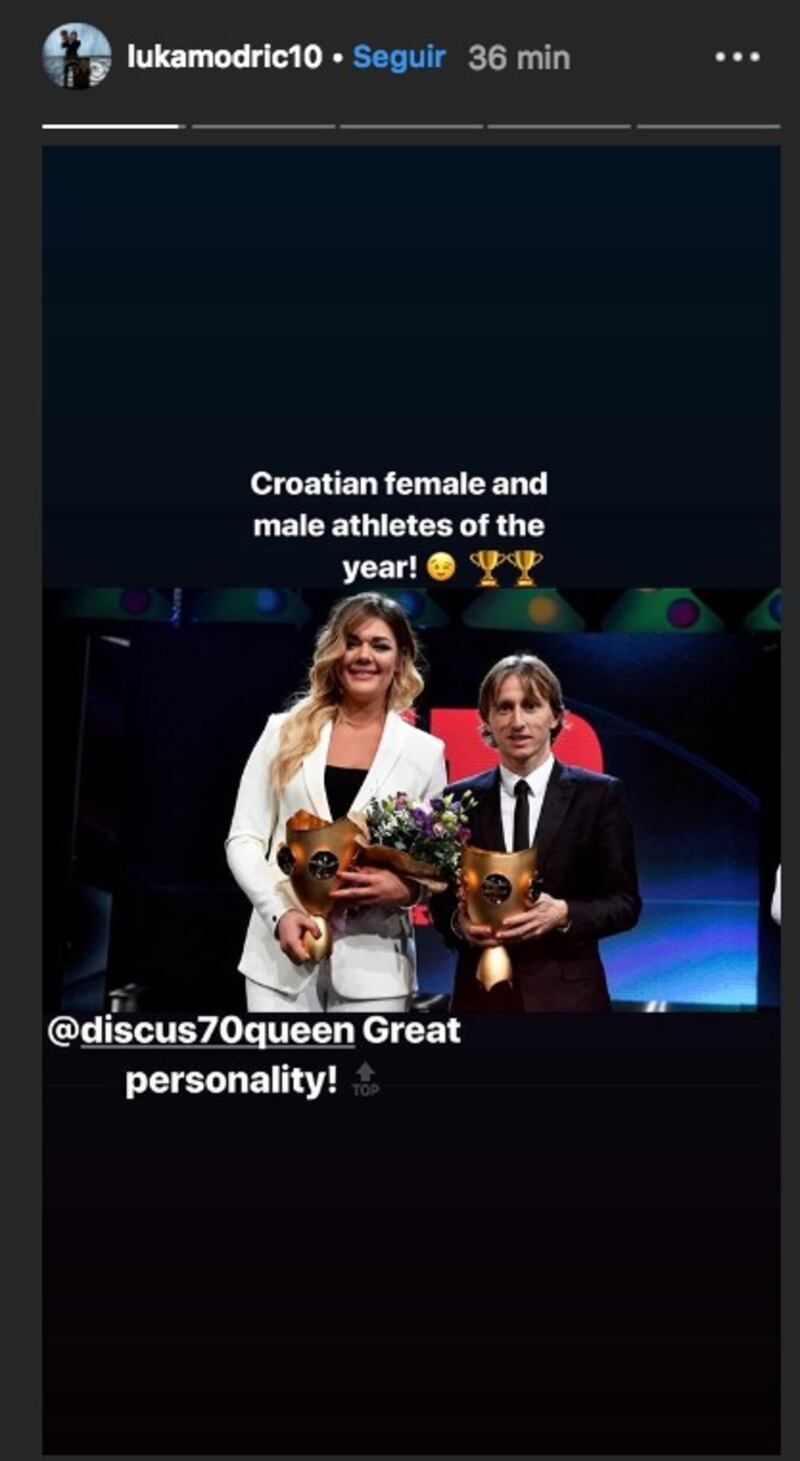Viewport: 800px width, 1461px height.
Task: Open the three-dot overflow menu
Action: click(738, 58)
